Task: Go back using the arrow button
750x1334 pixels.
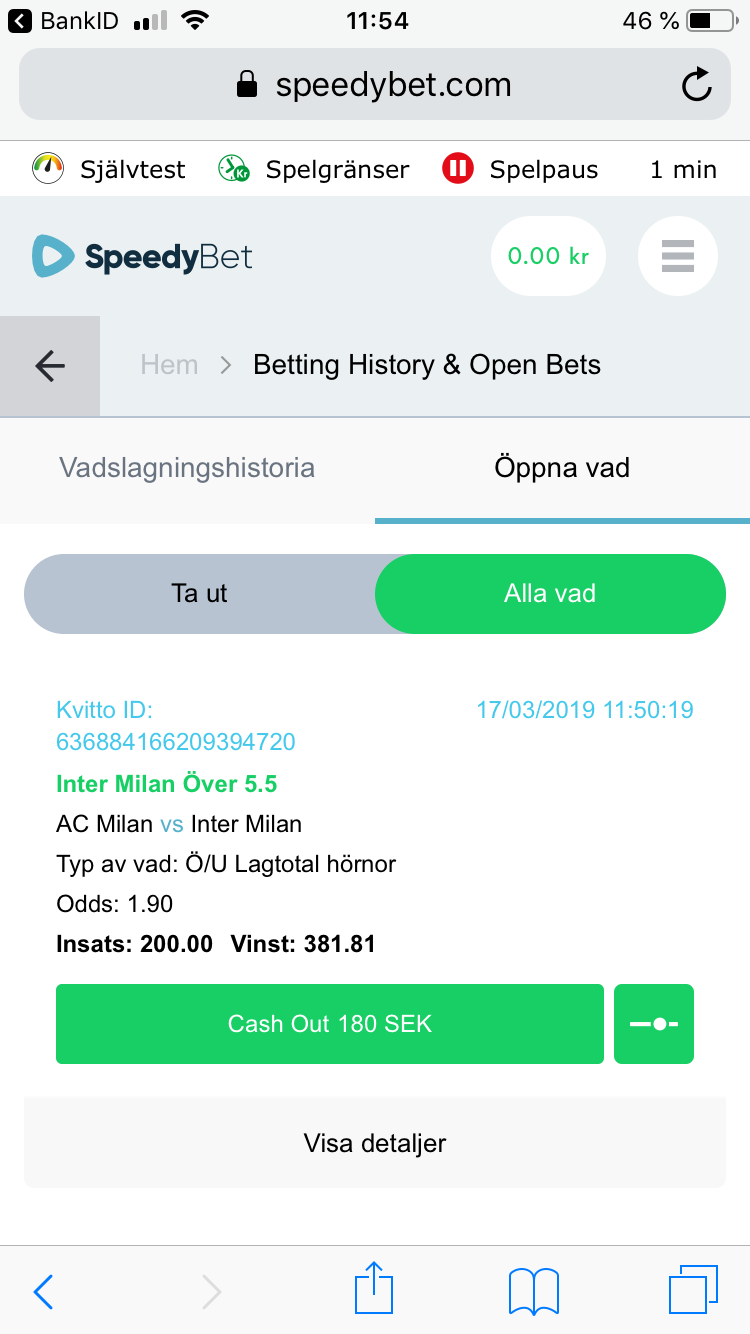Action: pos(50,366)
